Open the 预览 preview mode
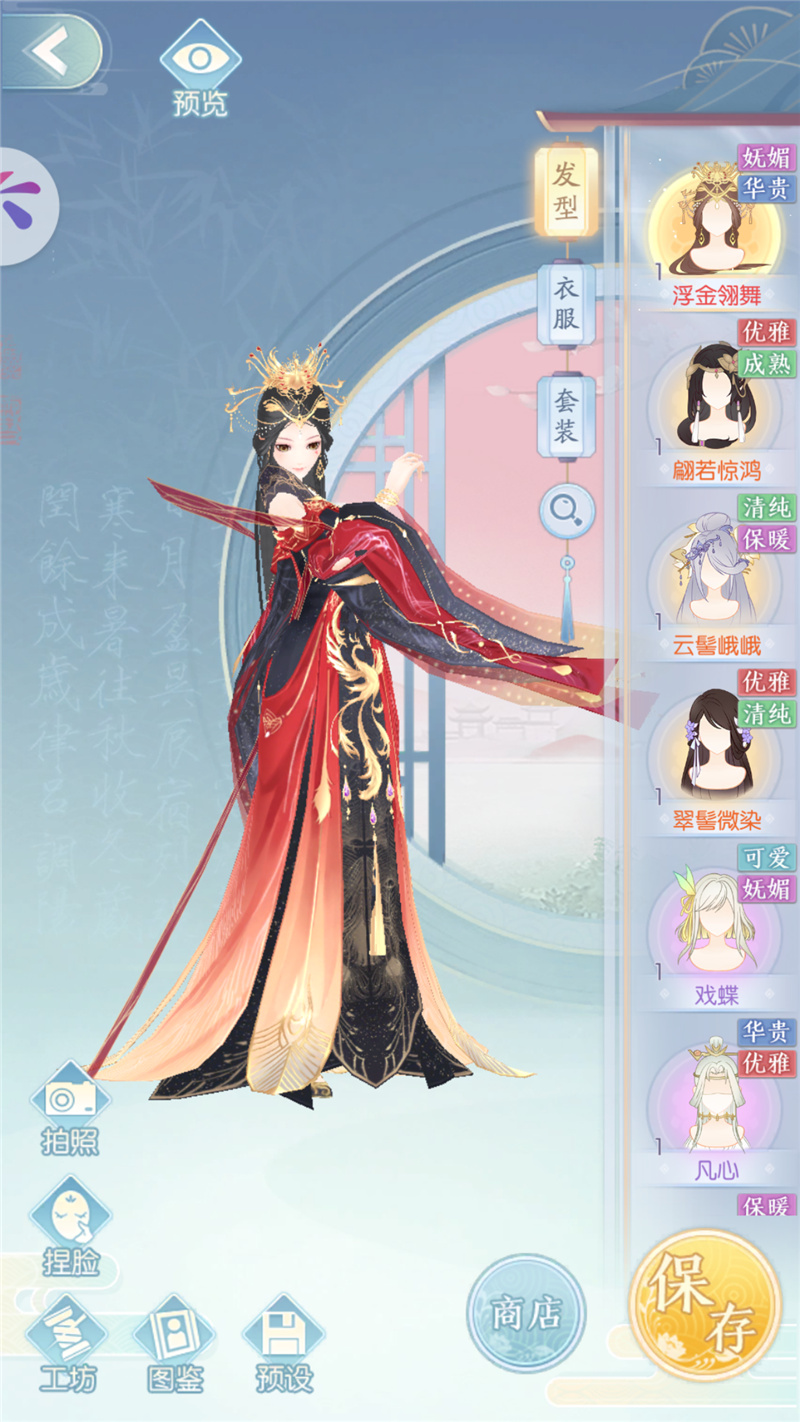Image resolution: width=800 pixels, height=1422 pixels. [200, 67]
